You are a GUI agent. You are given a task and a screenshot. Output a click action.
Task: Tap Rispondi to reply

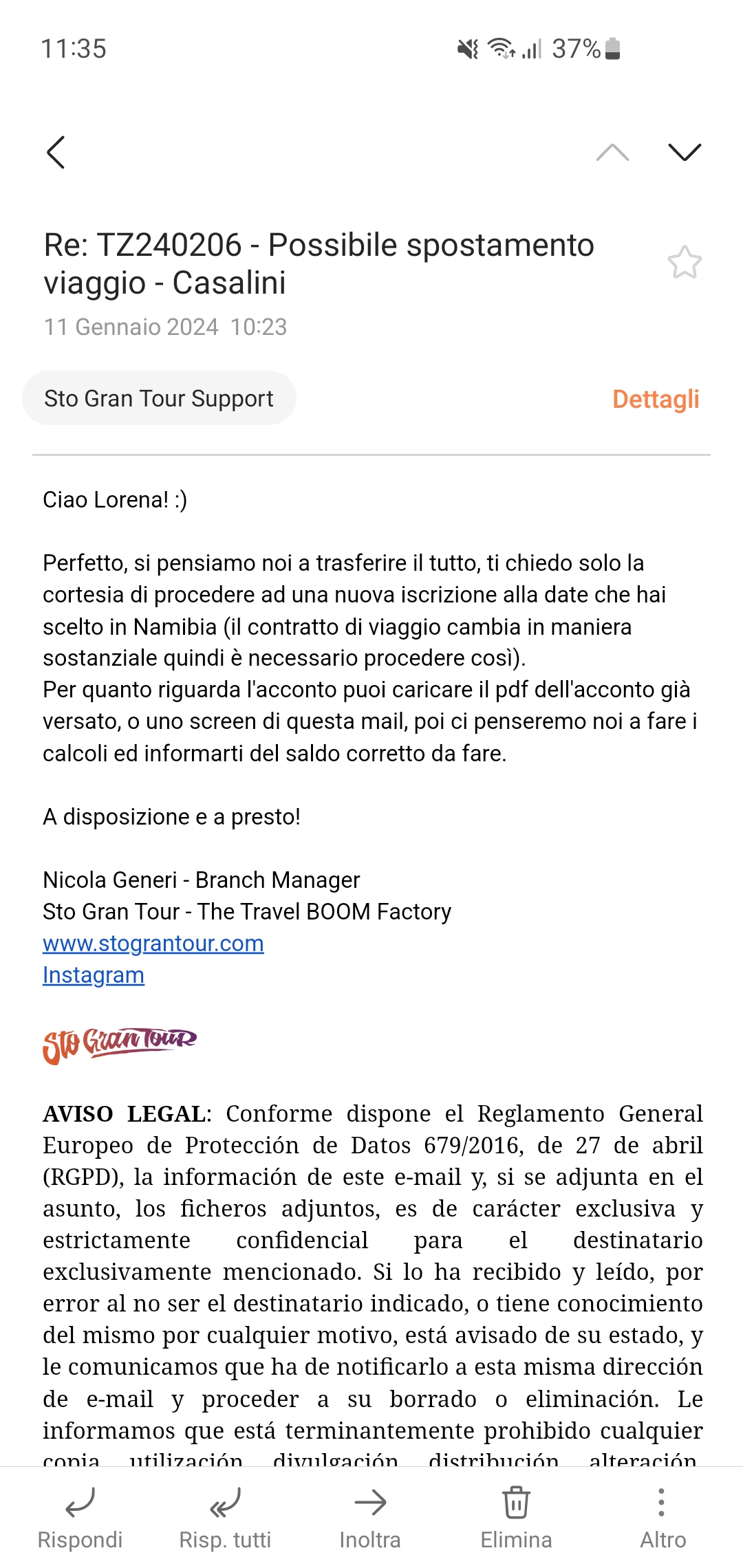pos(80,1518)
